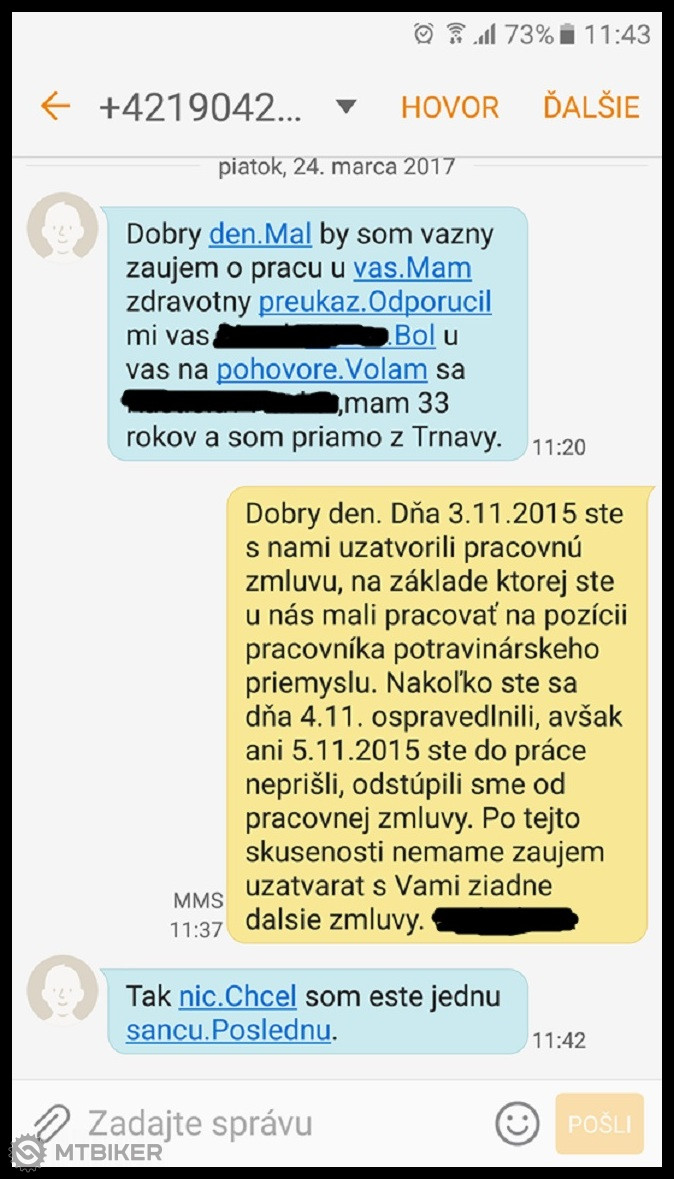Go back using the orange arrow
This screenshot has height=1179, width=674.
[x=55, y=106]
